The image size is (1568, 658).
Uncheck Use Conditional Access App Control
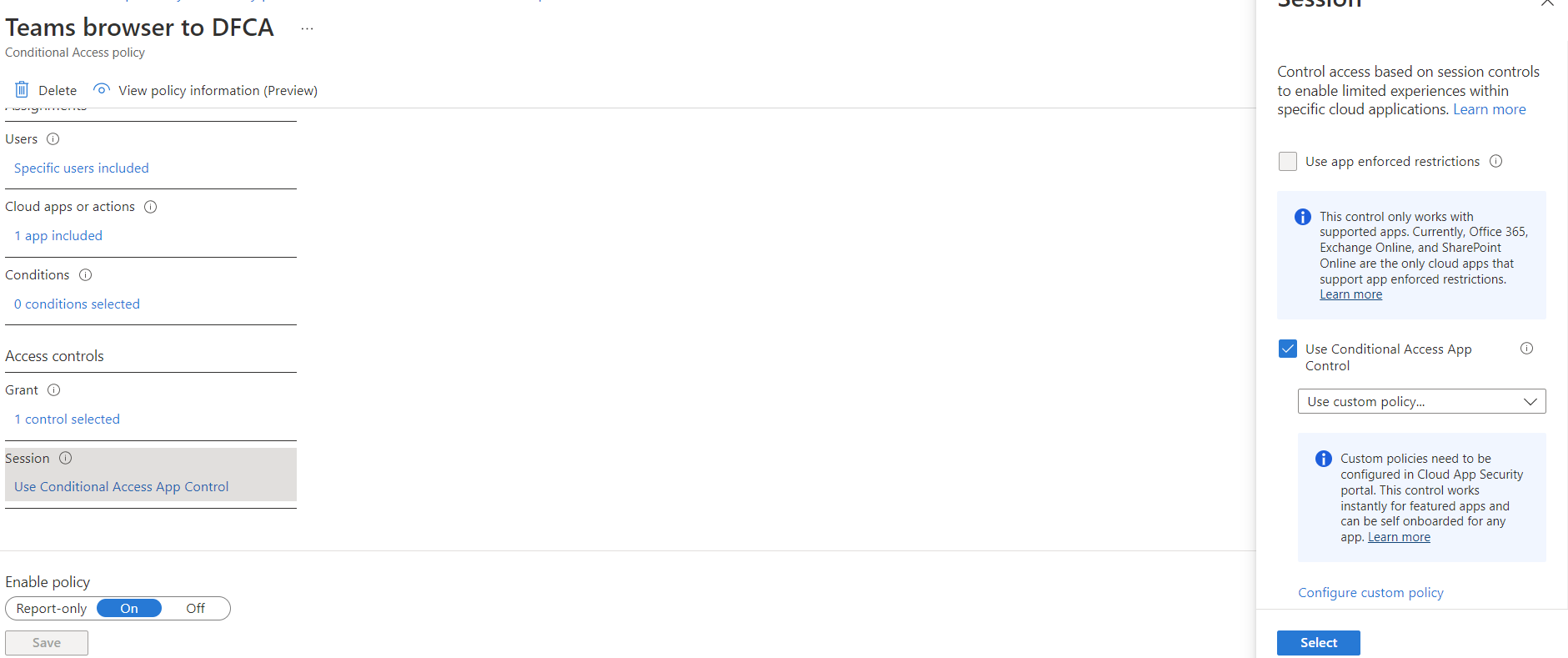click(x=1288, y=349)
